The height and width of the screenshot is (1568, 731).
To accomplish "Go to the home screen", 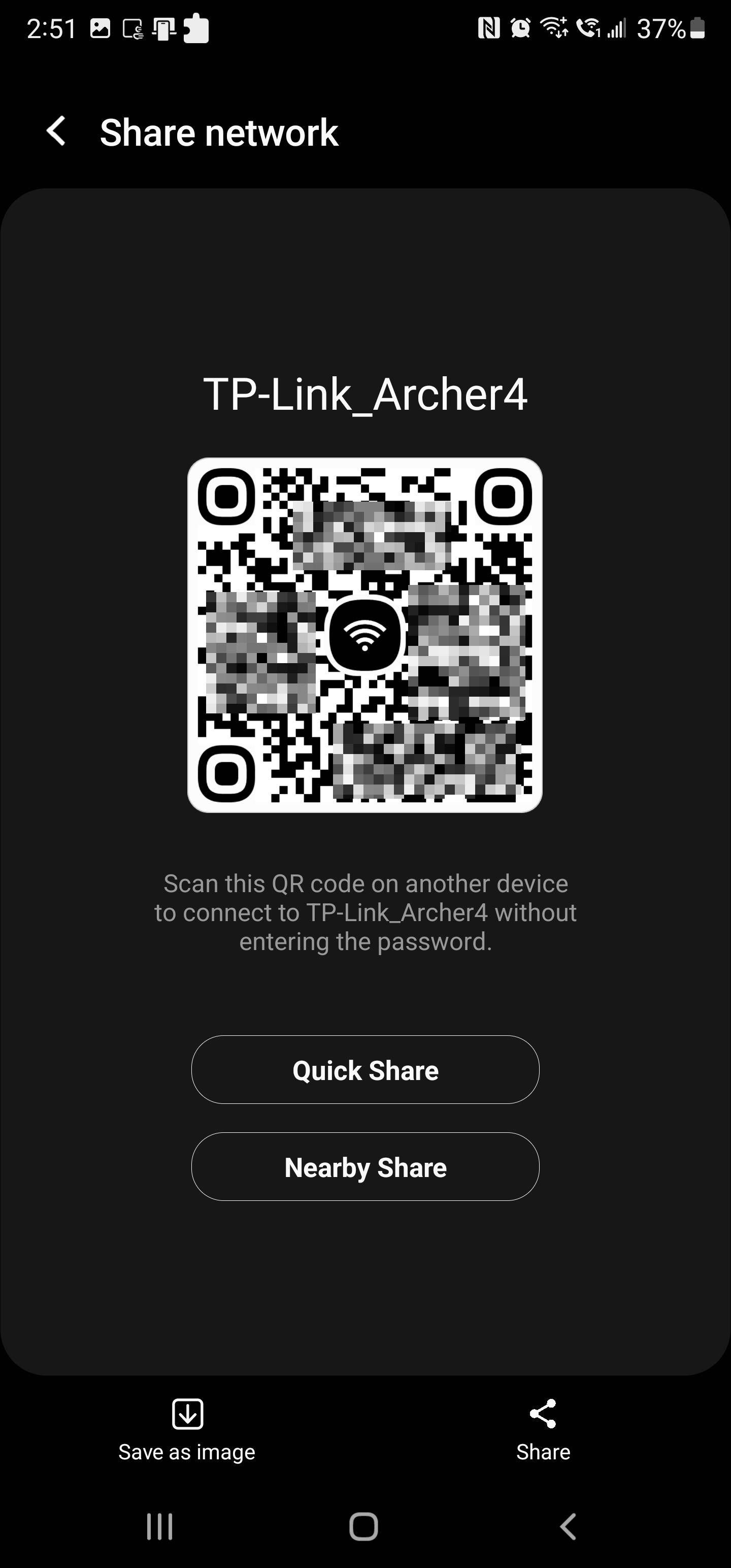I will [x=364, y=1526].
